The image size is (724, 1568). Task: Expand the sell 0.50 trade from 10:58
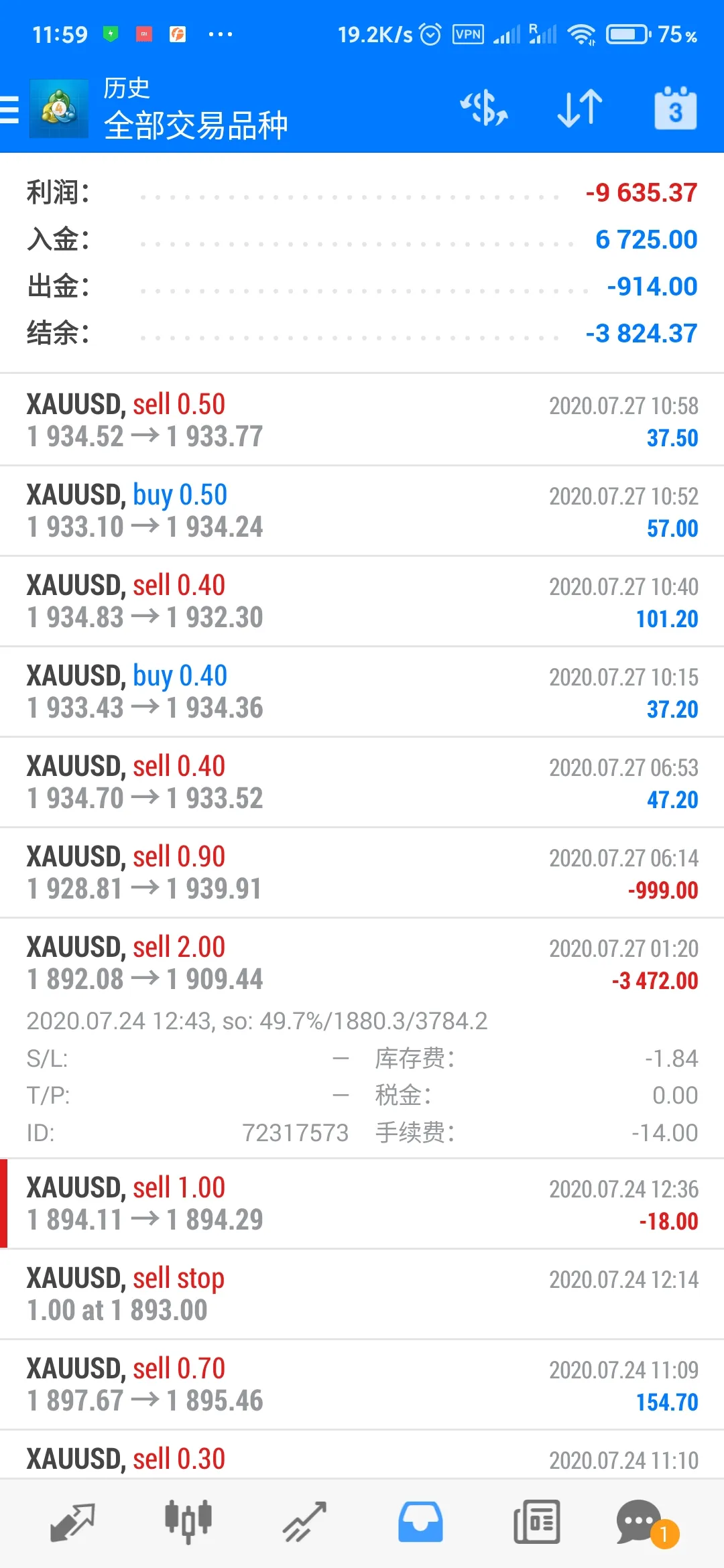[362, 420]
